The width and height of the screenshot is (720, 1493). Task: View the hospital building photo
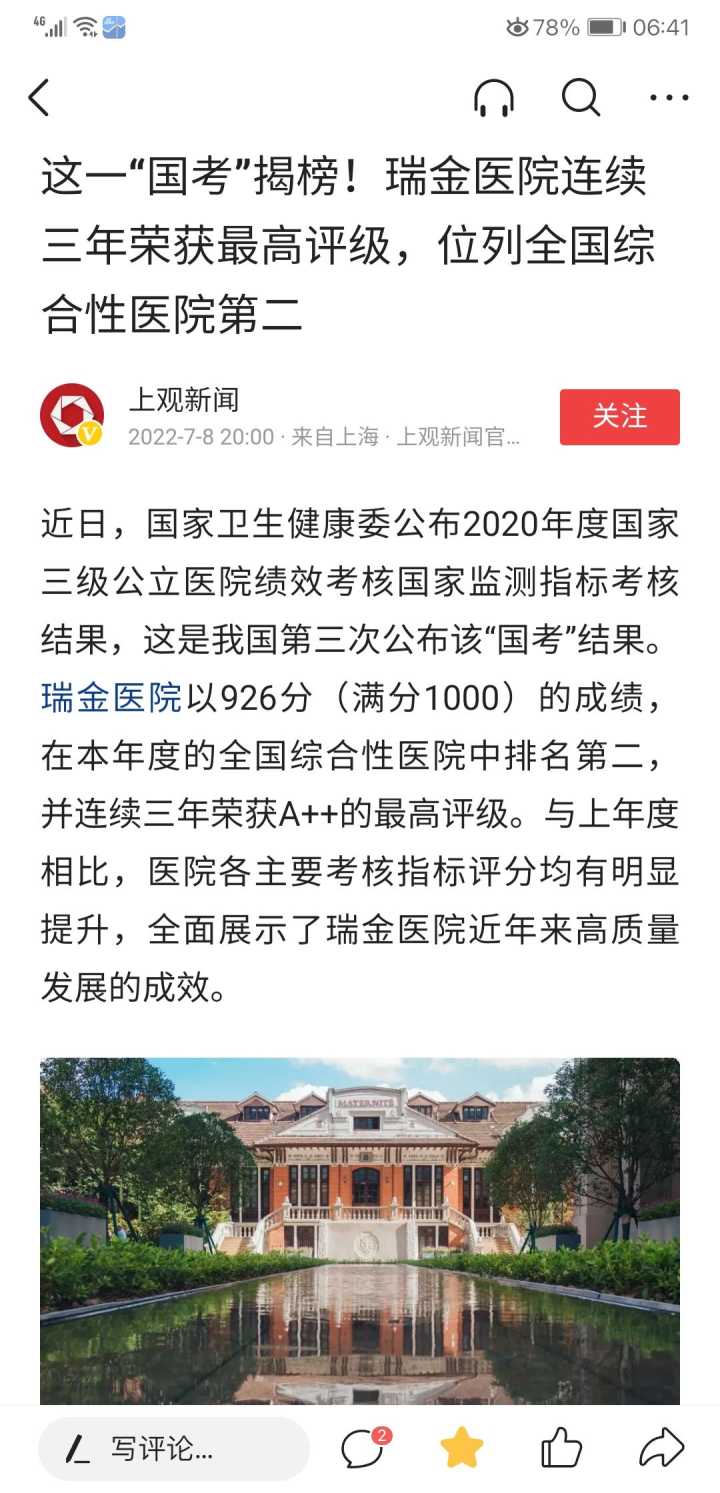[360, 1230]
